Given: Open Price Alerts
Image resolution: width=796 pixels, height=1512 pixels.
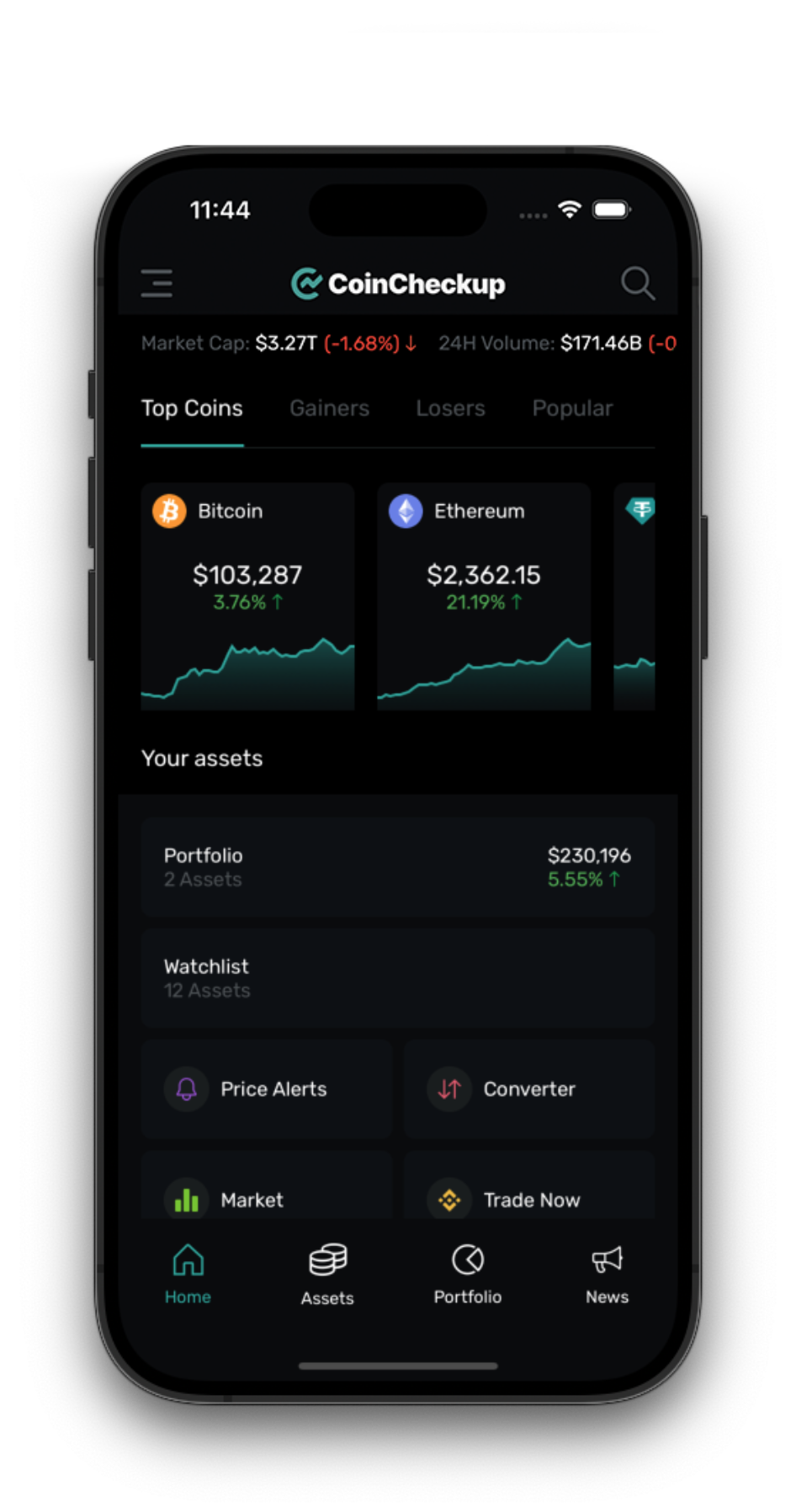Looking at the screenshot, I should pos(267,1089).
